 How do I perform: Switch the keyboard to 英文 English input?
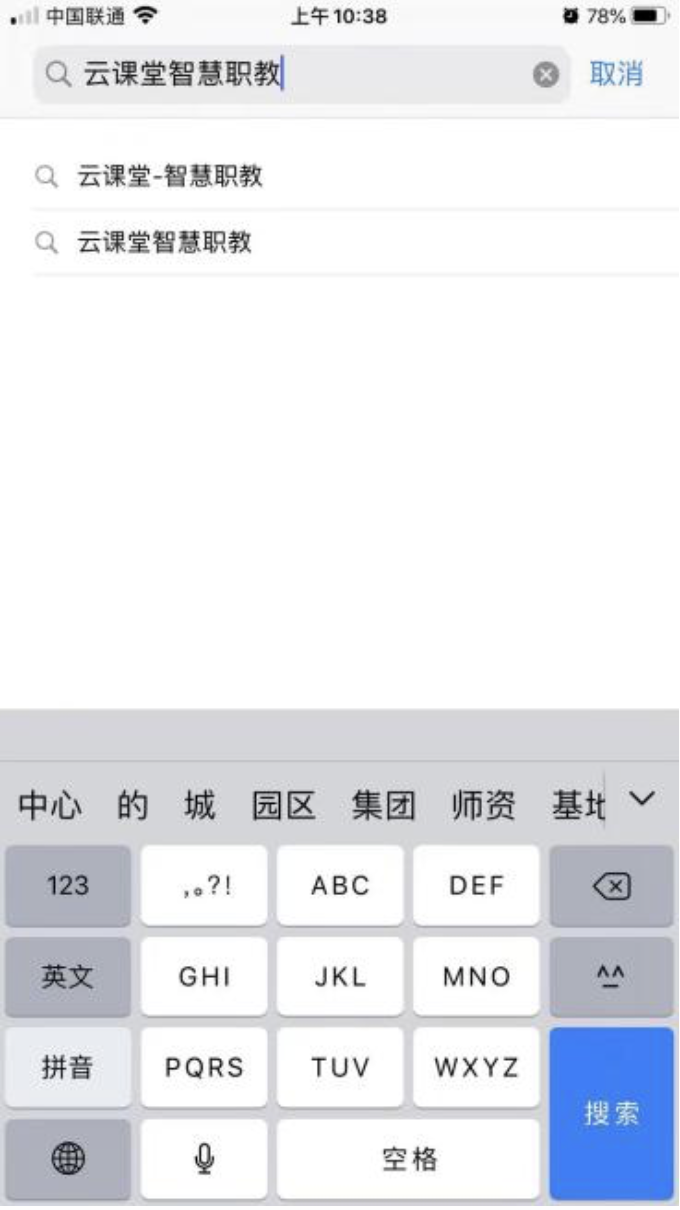(x=67, y=977)
